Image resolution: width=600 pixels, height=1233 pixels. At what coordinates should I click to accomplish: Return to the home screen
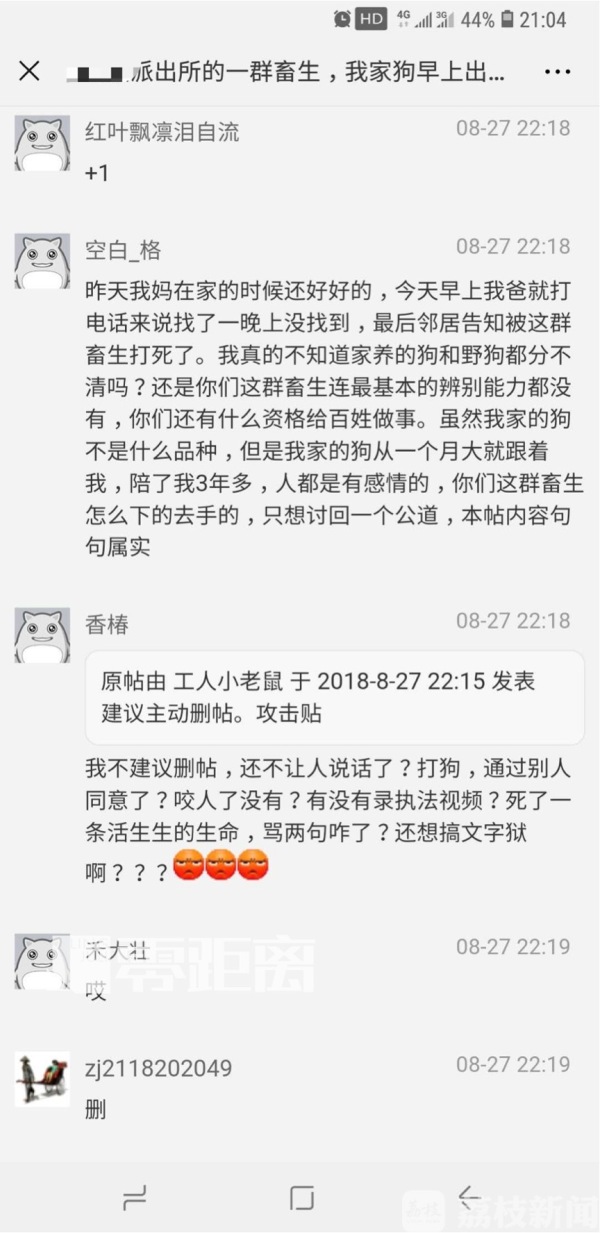pos(301,1197)
